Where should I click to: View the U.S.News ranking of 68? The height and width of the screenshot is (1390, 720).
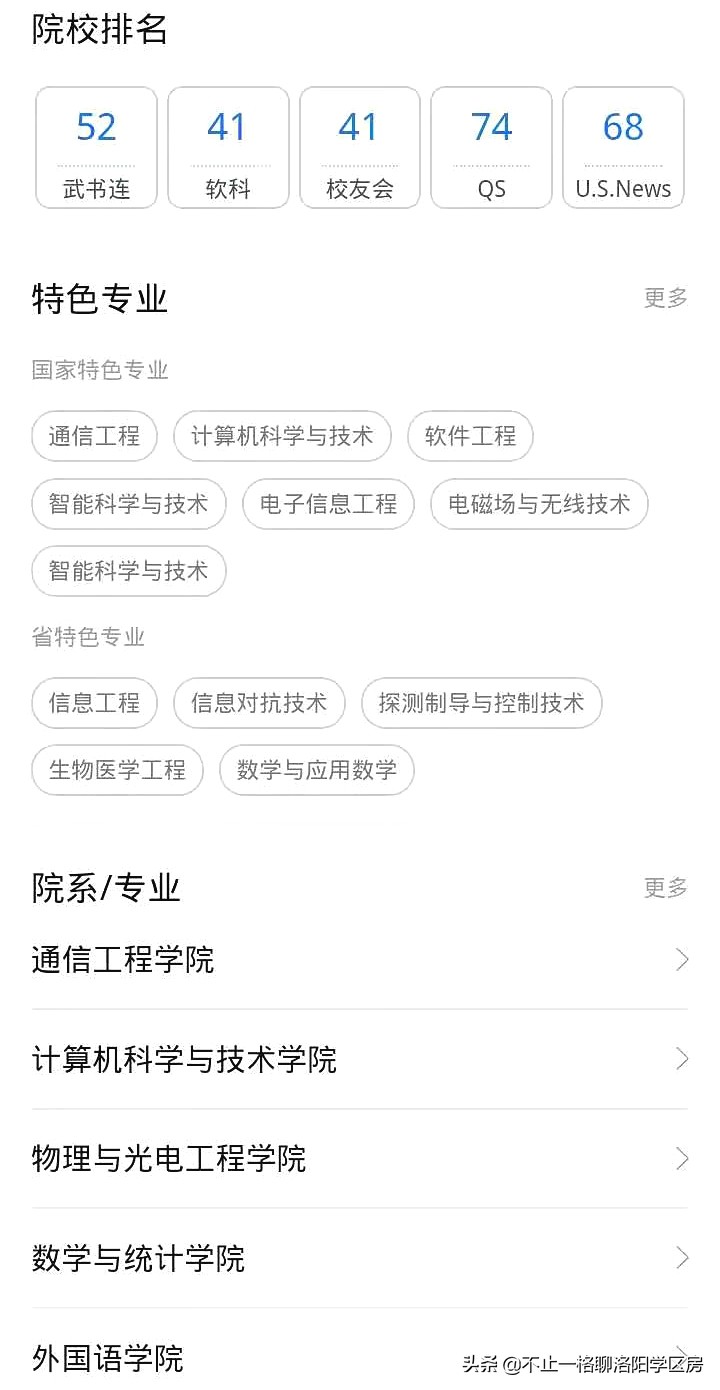622,147
